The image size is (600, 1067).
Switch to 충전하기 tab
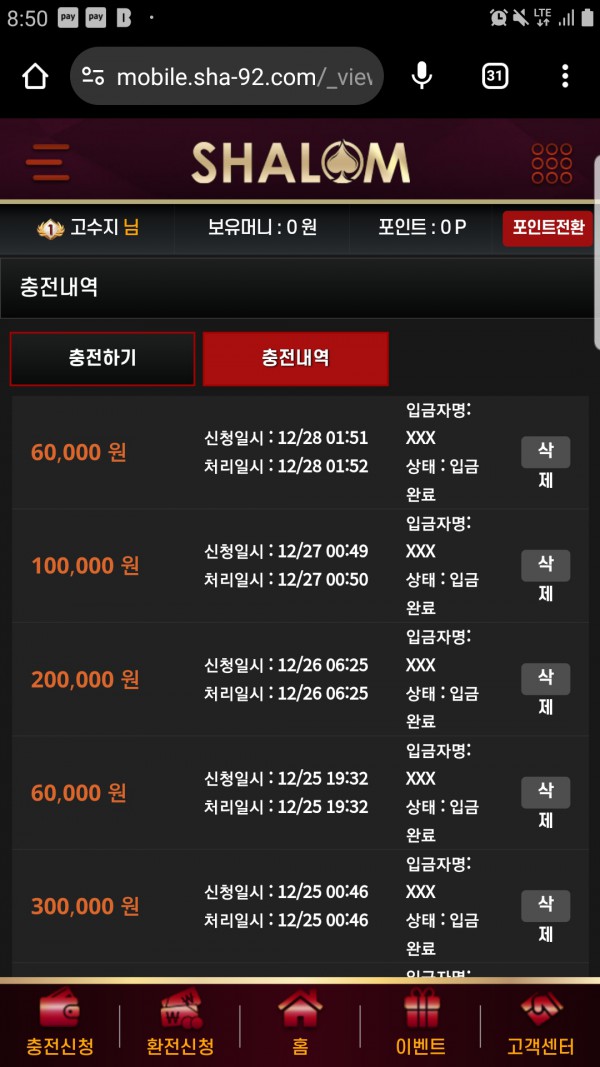[102, 358]
